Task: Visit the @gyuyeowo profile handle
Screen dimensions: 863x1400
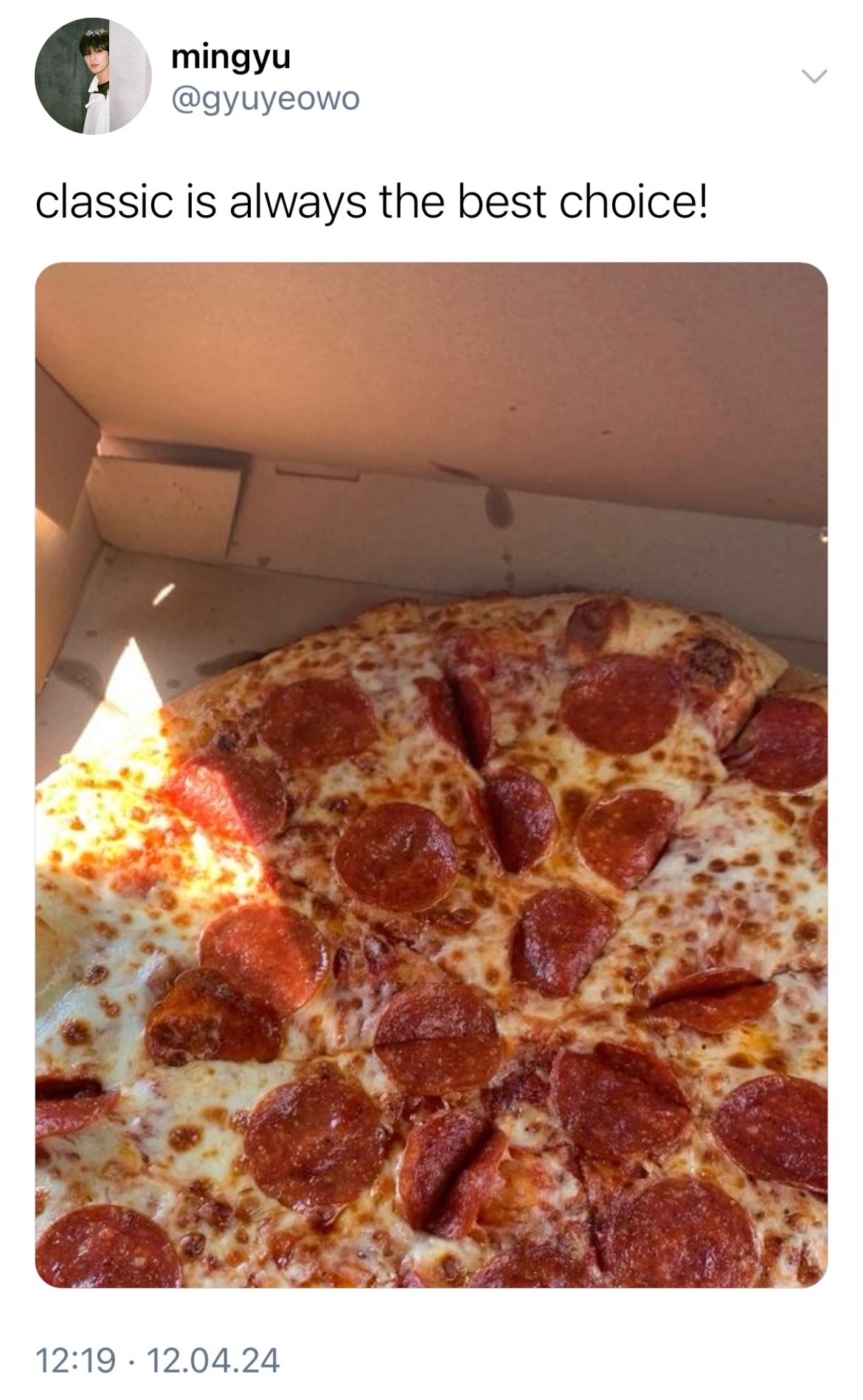Action: coord(266,98)
